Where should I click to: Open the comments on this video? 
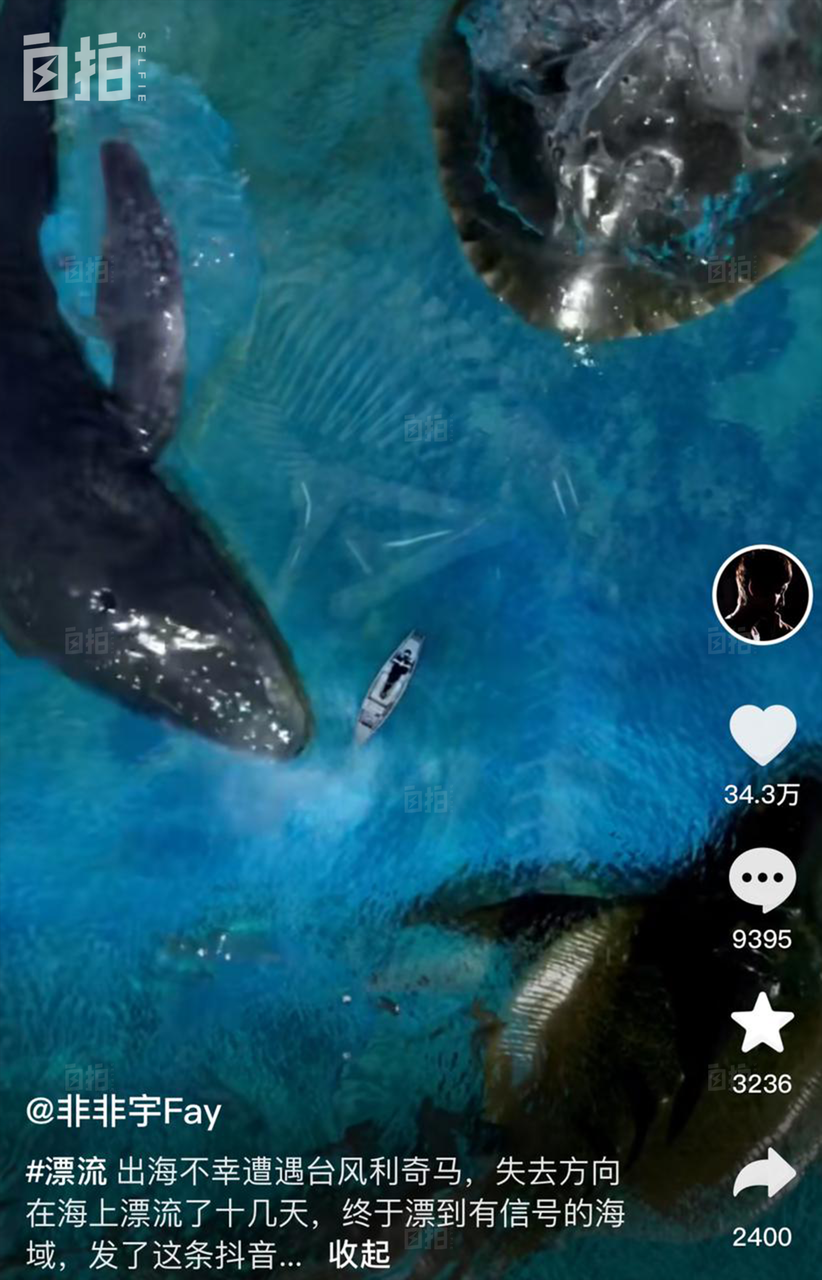(x=762, y=881)
